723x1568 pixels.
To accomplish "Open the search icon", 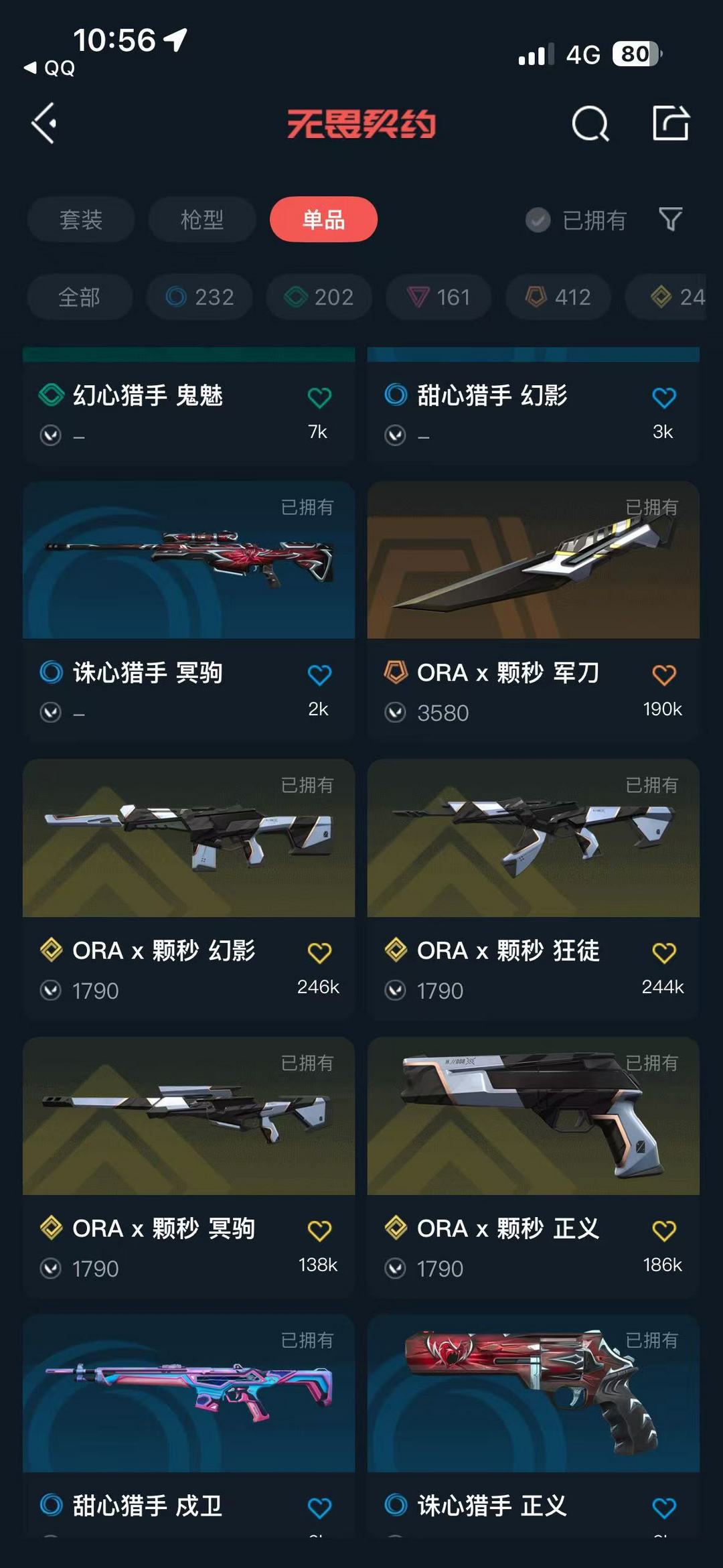I will click(x=590, y=124).
